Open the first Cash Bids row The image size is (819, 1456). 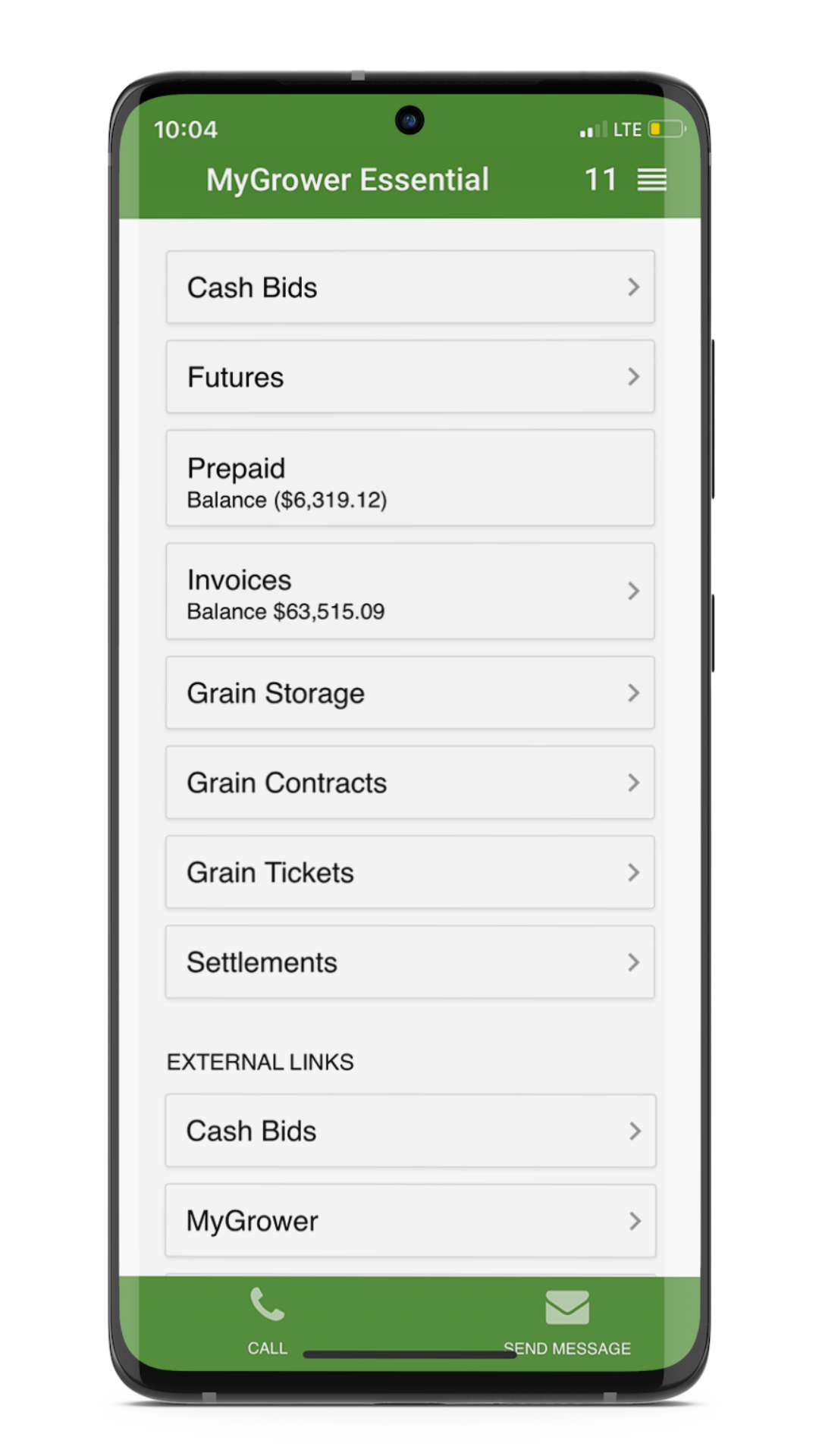(x=409, y=287)
